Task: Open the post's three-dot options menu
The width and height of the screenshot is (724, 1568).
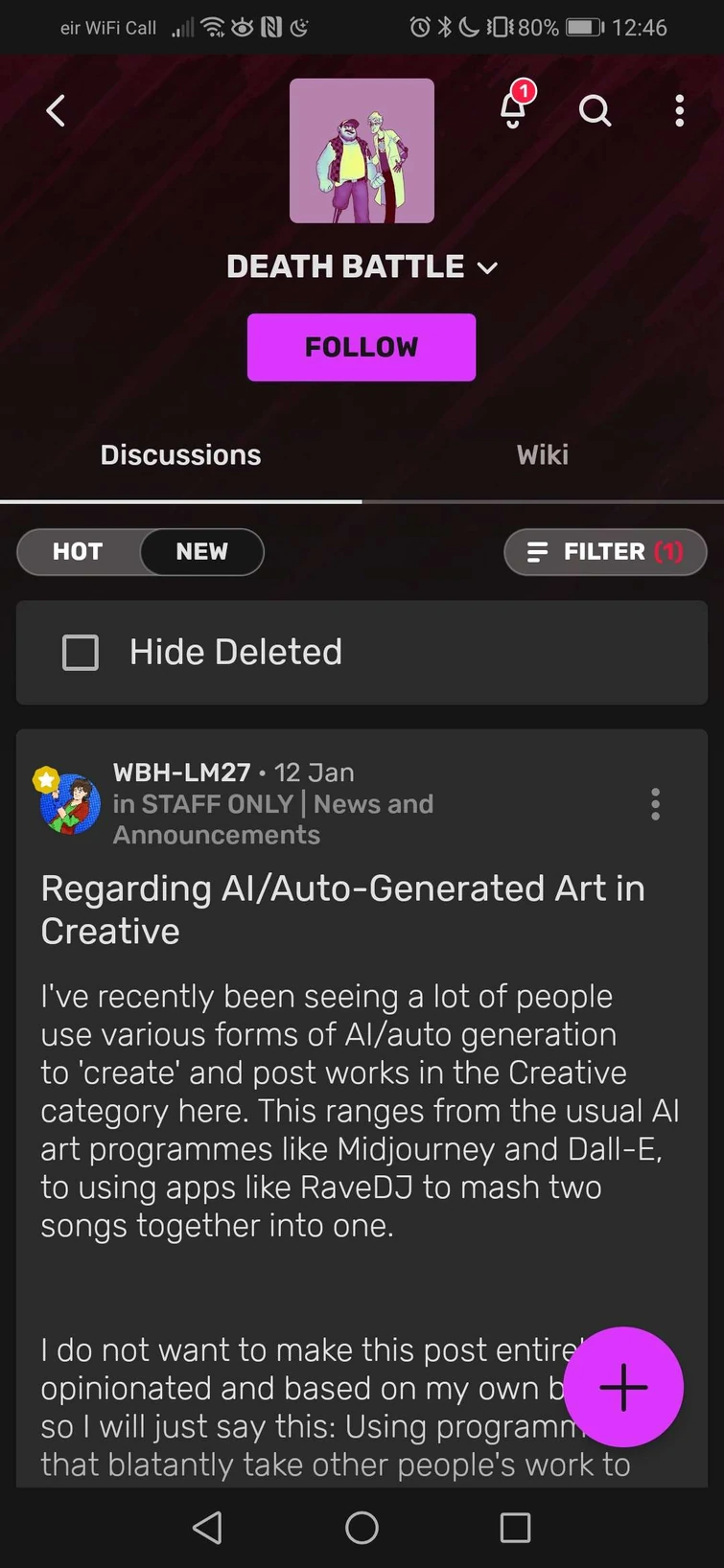Action: (656, 804)
